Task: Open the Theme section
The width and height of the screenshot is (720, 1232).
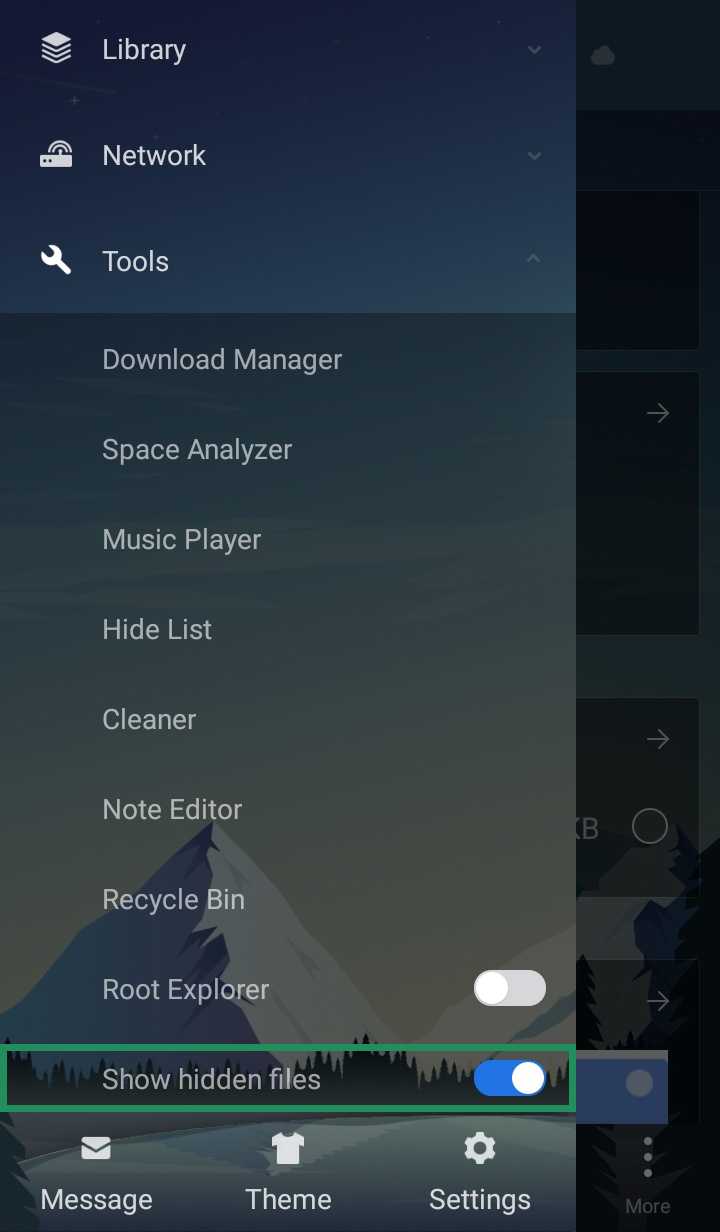Action: point(288,1176)
